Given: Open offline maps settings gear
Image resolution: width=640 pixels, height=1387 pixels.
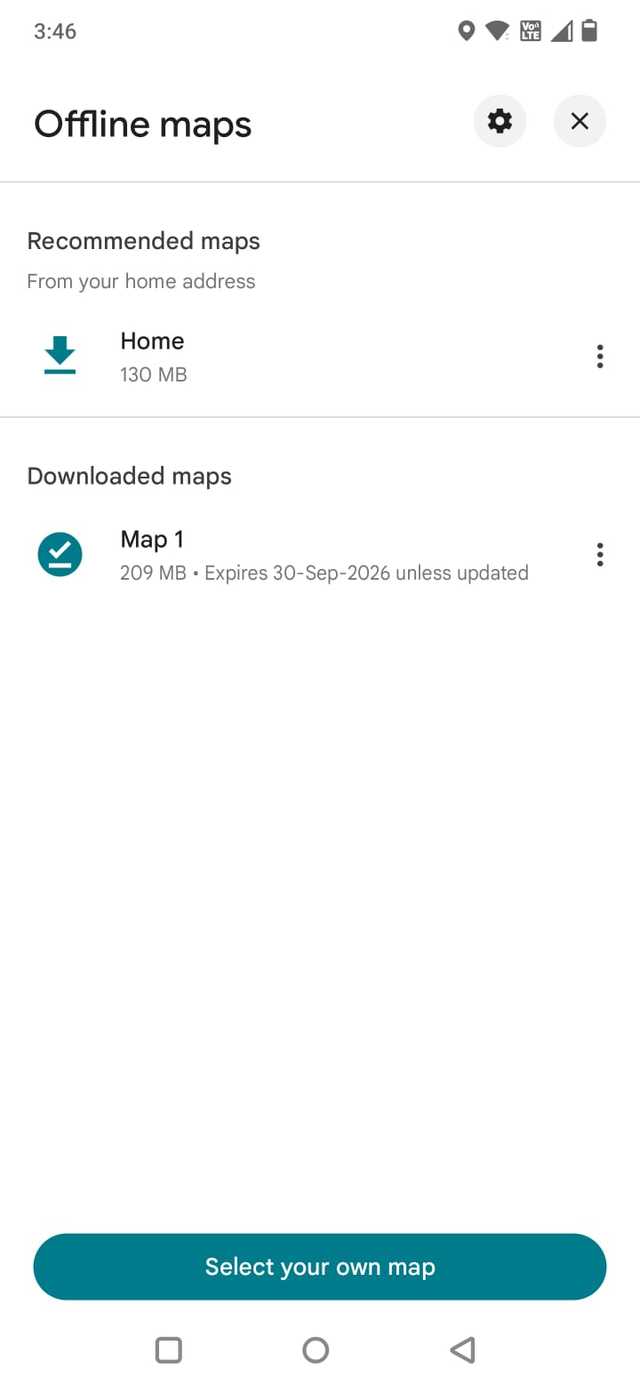Looking at the screenshot, I should [x=499, y=122].
